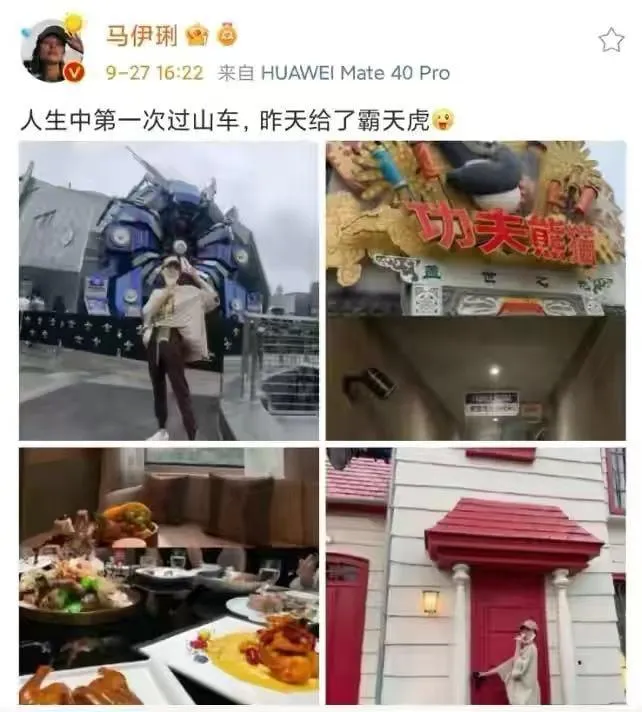Favorite this post with the star icon

[x=610, y=40]
